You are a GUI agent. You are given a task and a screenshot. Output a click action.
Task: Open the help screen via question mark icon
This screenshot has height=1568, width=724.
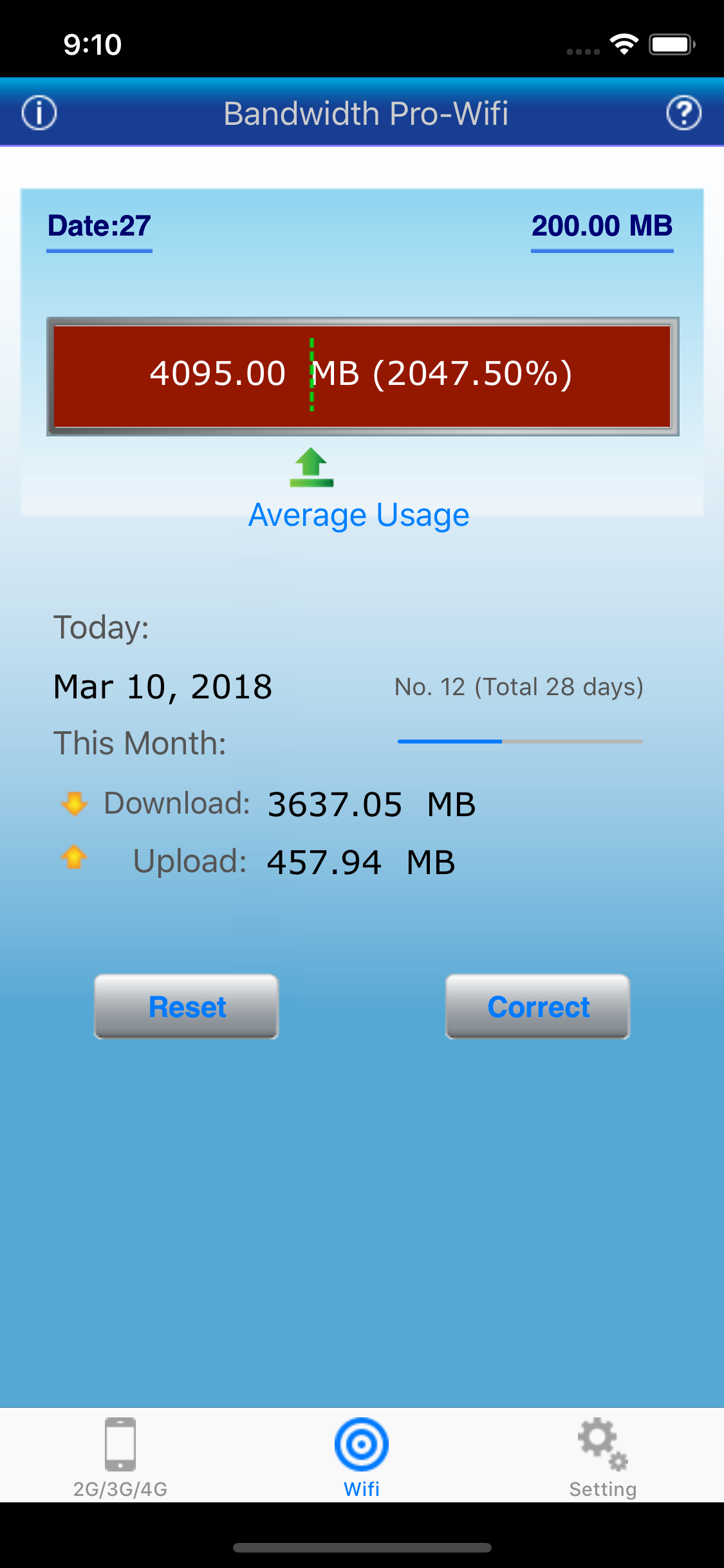684,113
